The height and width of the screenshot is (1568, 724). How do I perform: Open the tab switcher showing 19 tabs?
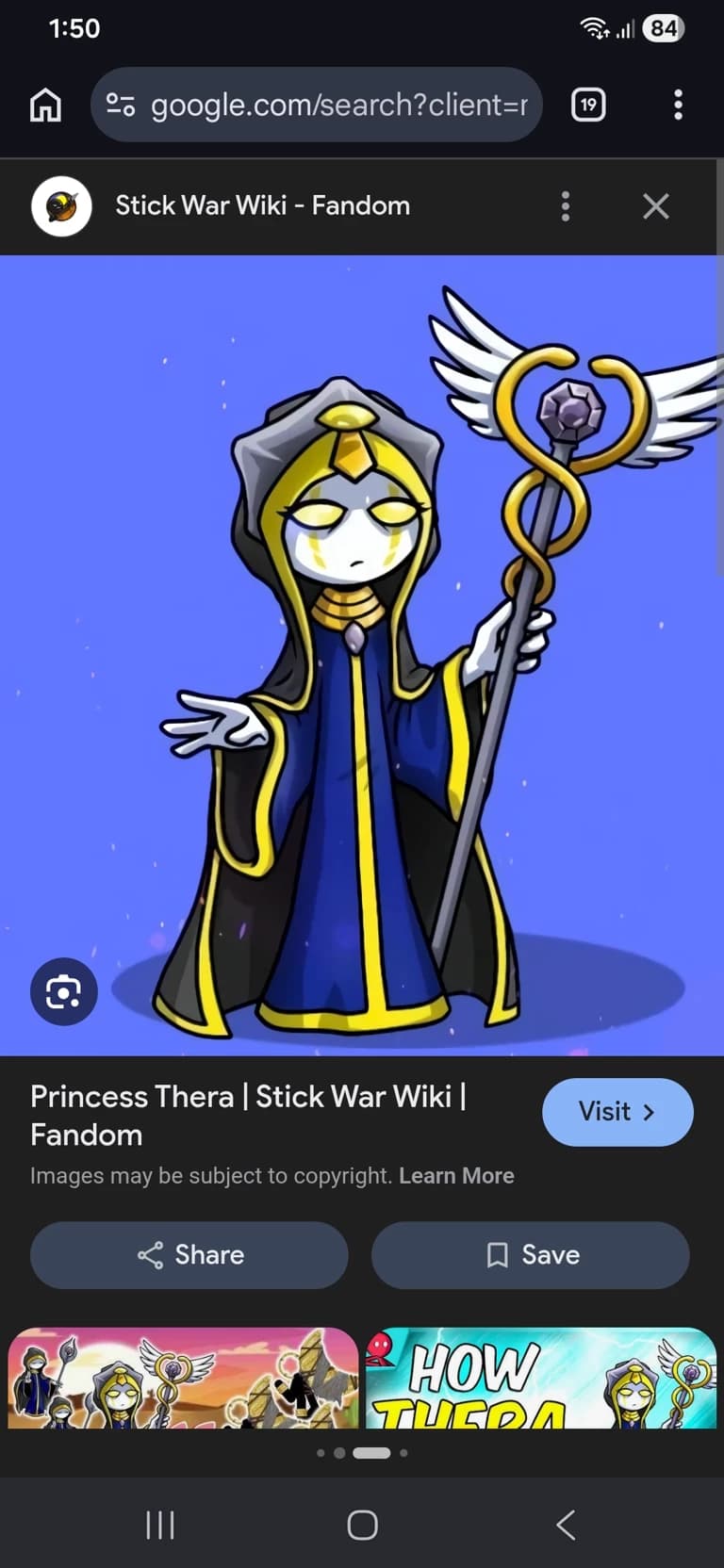(x=588, y=105)
